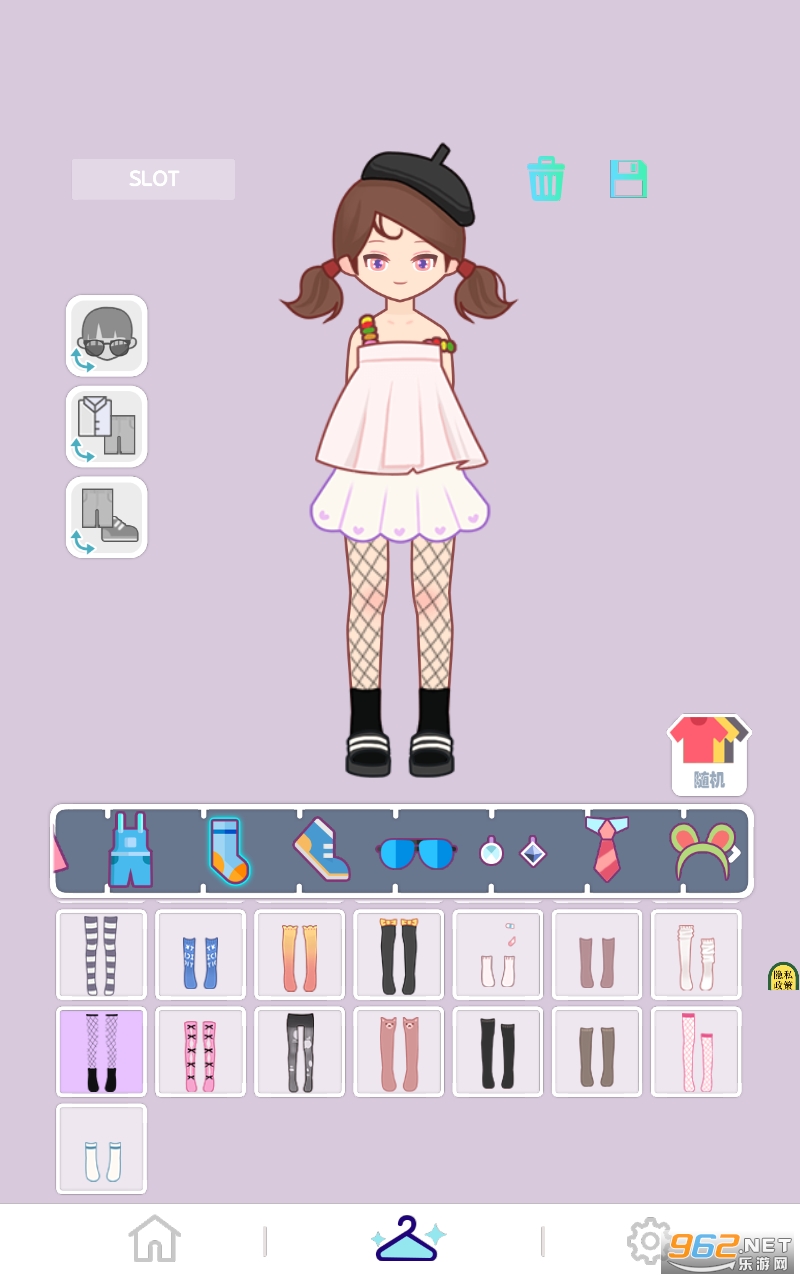Image resolution: width=800 pixels, height=1280 pixels.
Task: Open the SLOT button
Action: (153, 179)
